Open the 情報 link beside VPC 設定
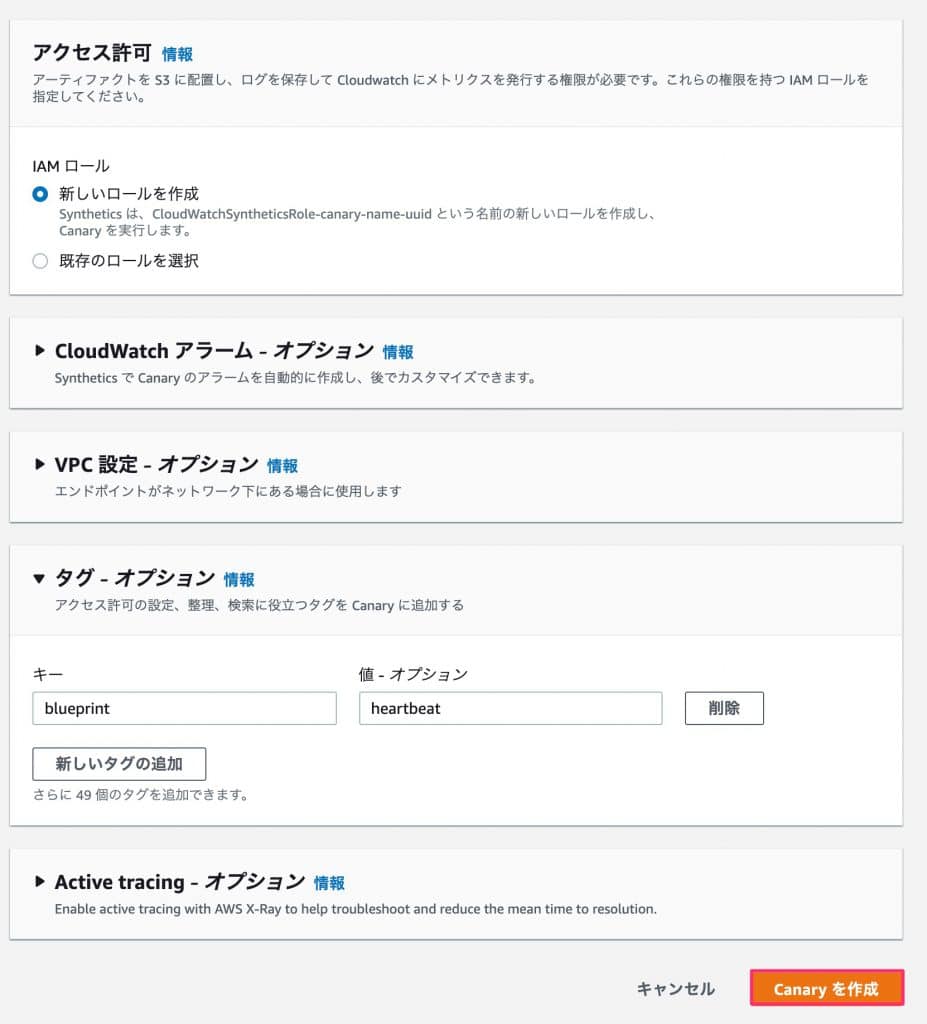This screenshot has width=927, height=1024. tap(282, 465)
